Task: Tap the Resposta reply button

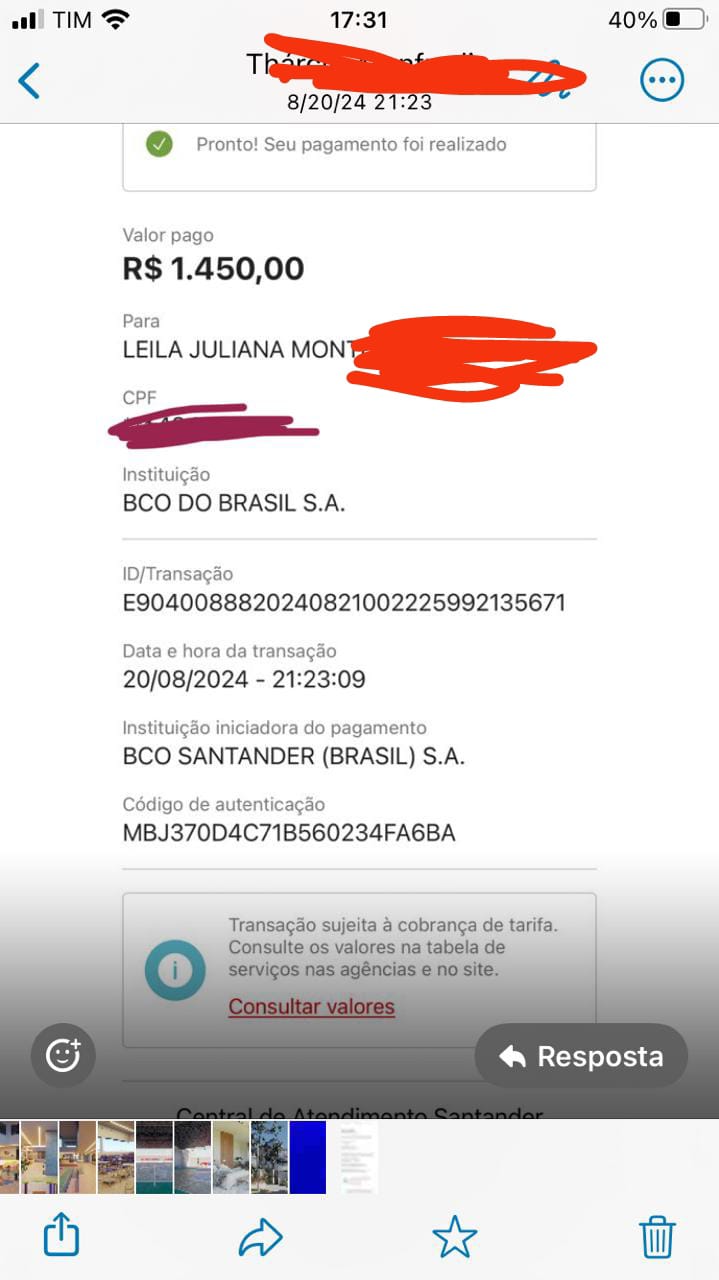Action: coord(581,1056)
